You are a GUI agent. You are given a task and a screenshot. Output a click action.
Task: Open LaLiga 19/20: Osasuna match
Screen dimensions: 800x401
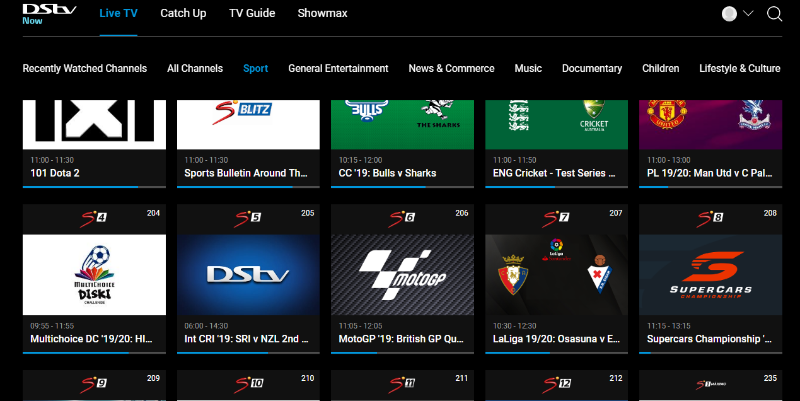coord(556,282)
